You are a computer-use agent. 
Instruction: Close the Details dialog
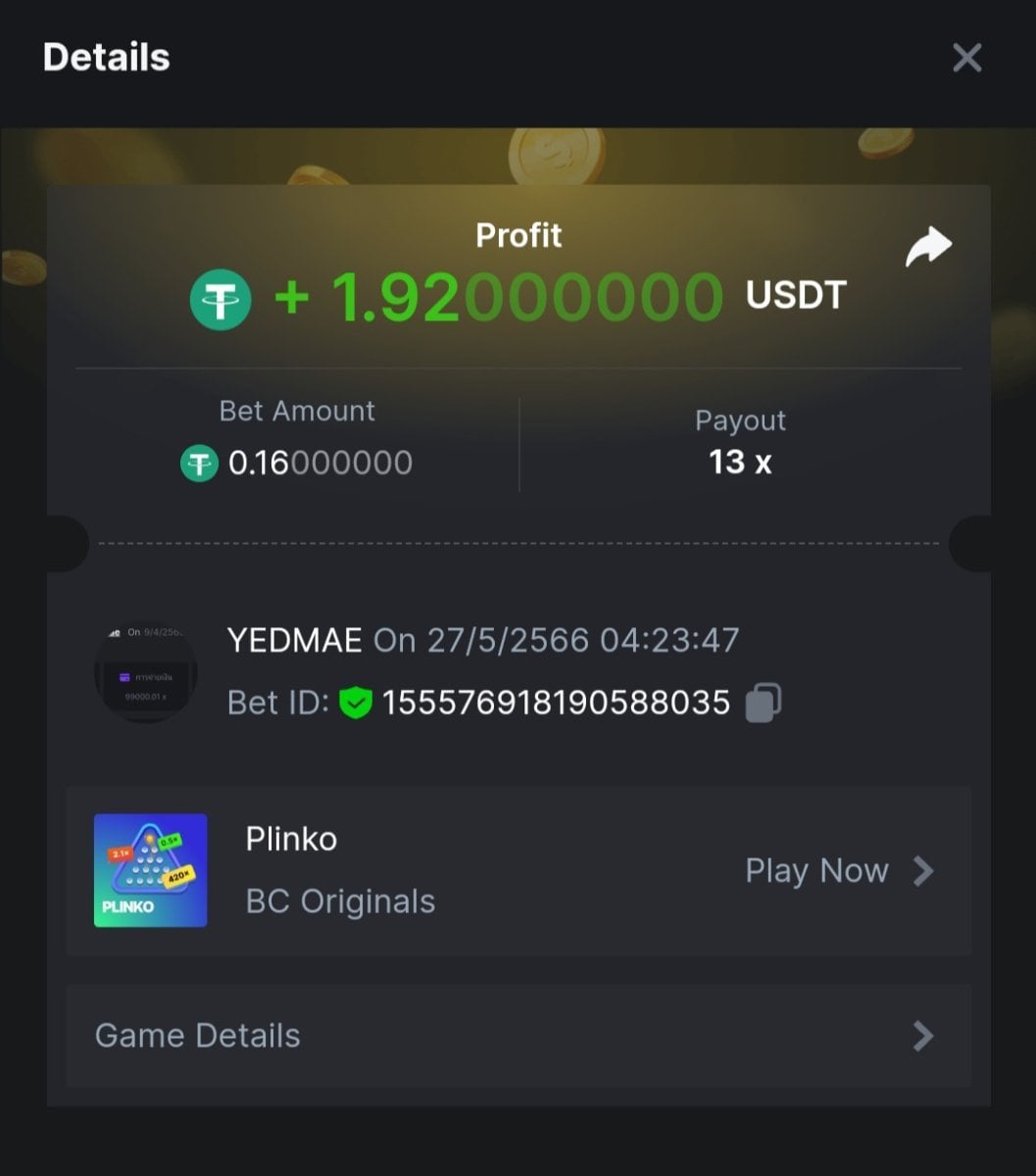coord(966,58)
